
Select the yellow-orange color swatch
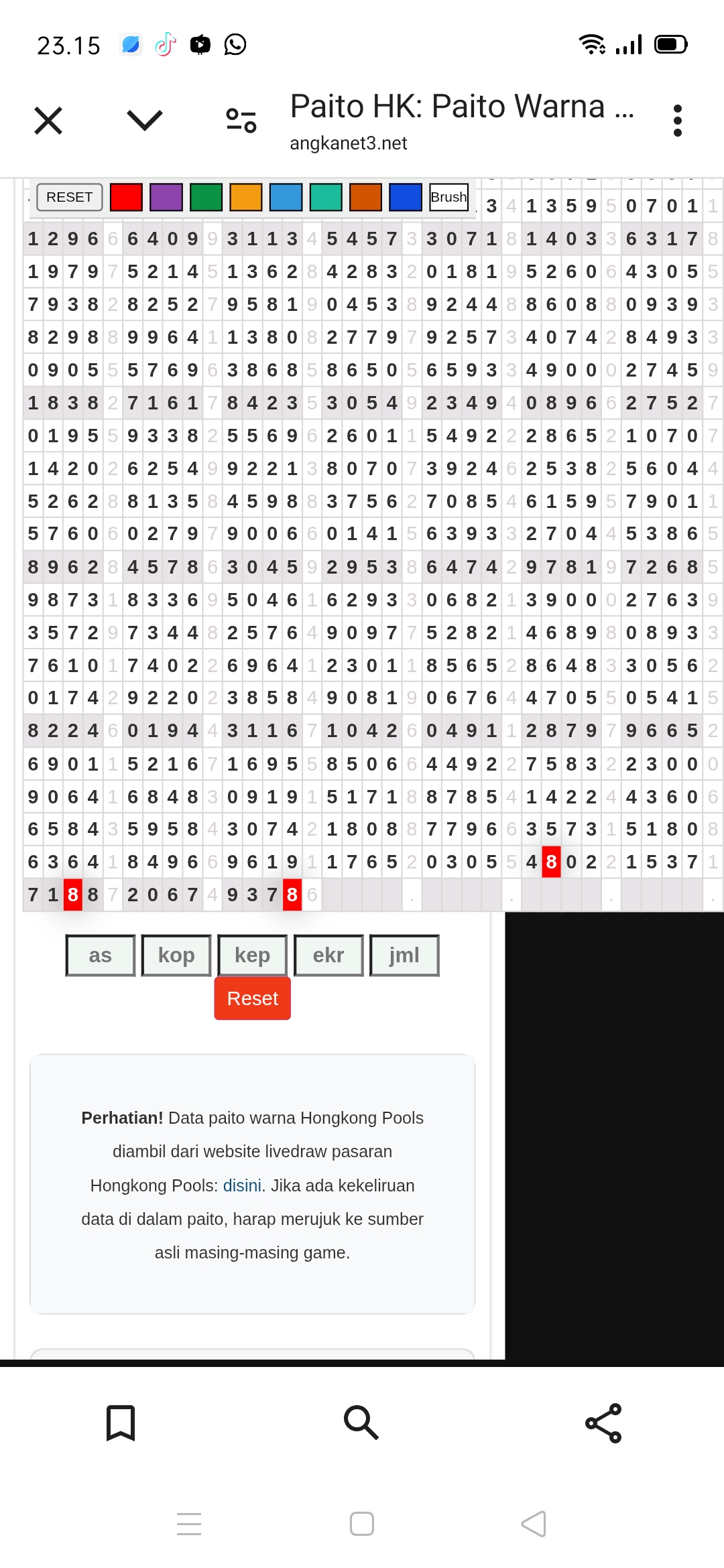tap(246, 198)
